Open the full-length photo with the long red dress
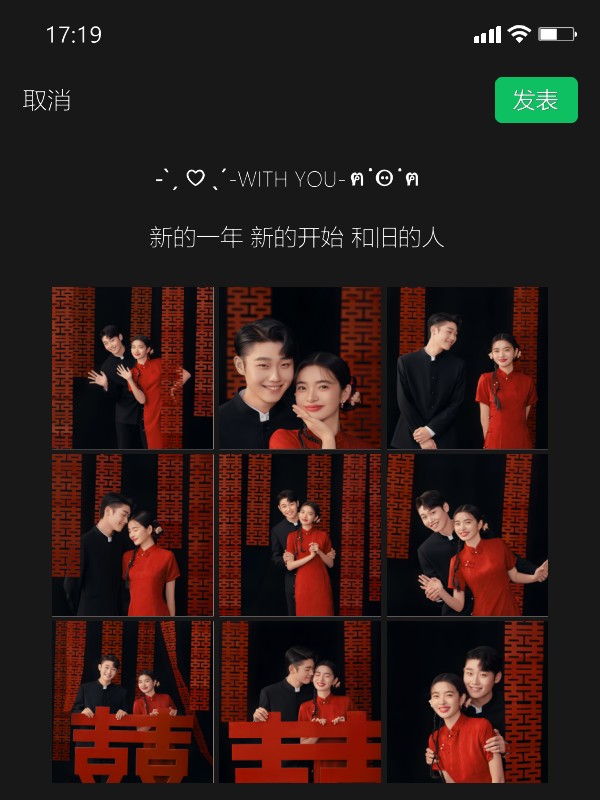600x800 pixels. click(300, 535)
